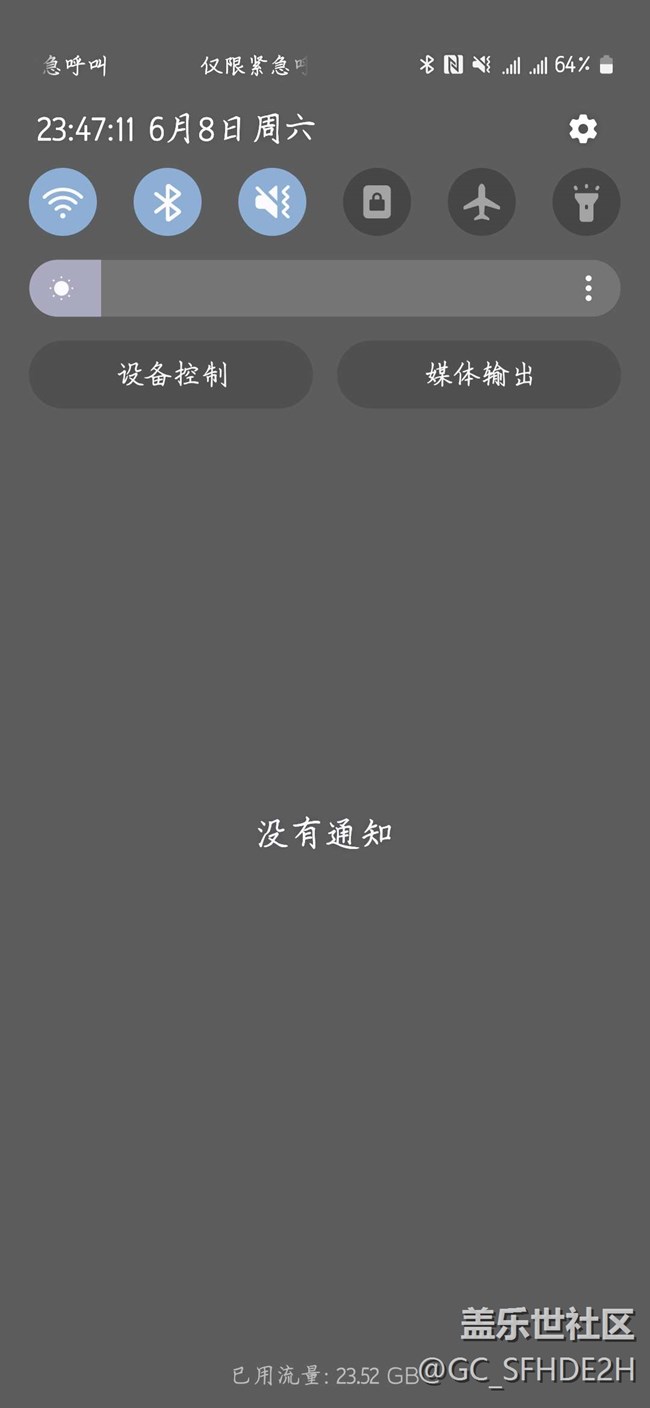This screenshot has width=650, height=1408.
Task: Toggle the vibrate sound mode button
Action: pos(272,202)
